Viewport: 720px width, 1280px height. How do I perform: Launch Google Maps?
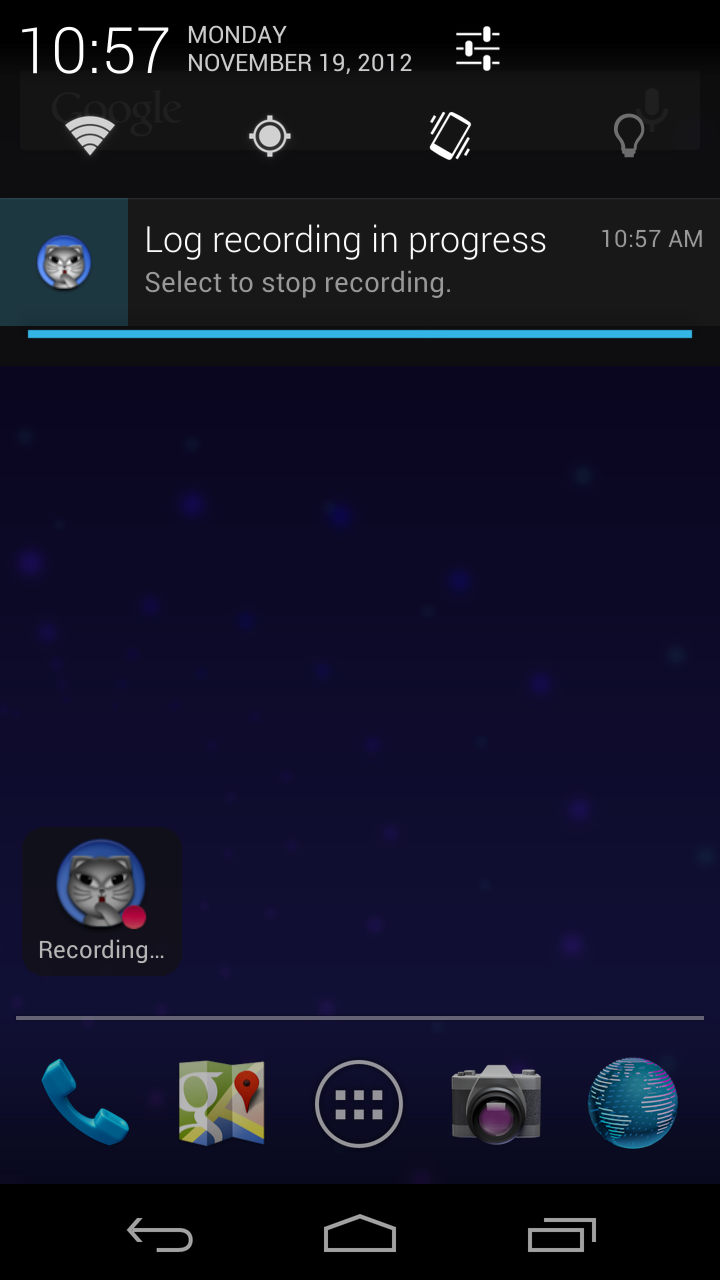[222, 1103]
